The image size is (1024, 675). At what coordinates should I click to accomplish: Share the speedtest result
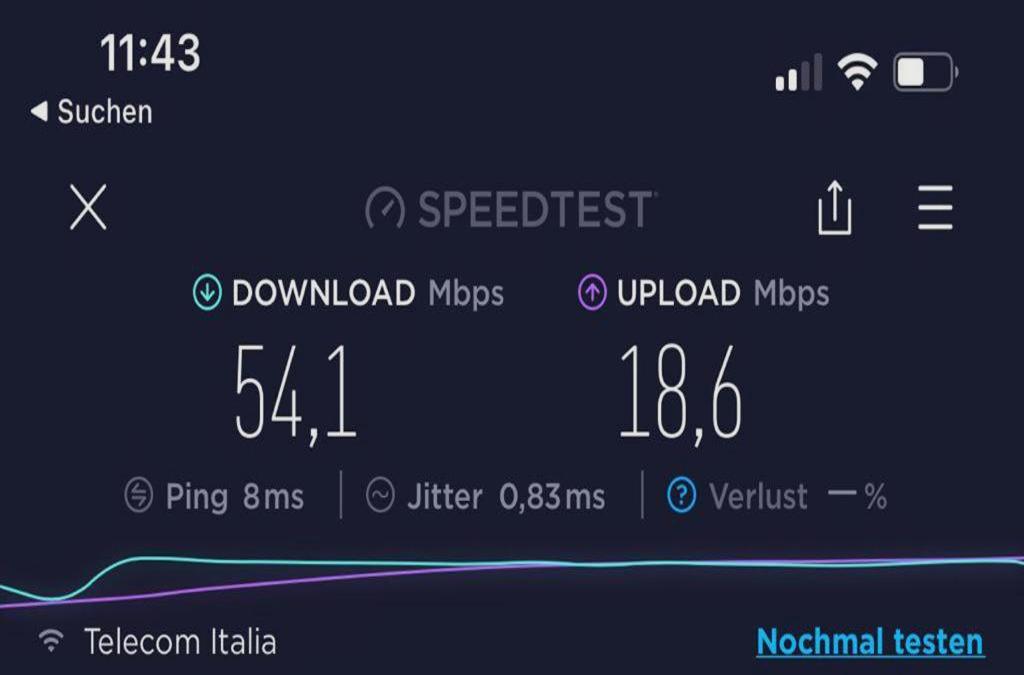click(x=834, y=210)
